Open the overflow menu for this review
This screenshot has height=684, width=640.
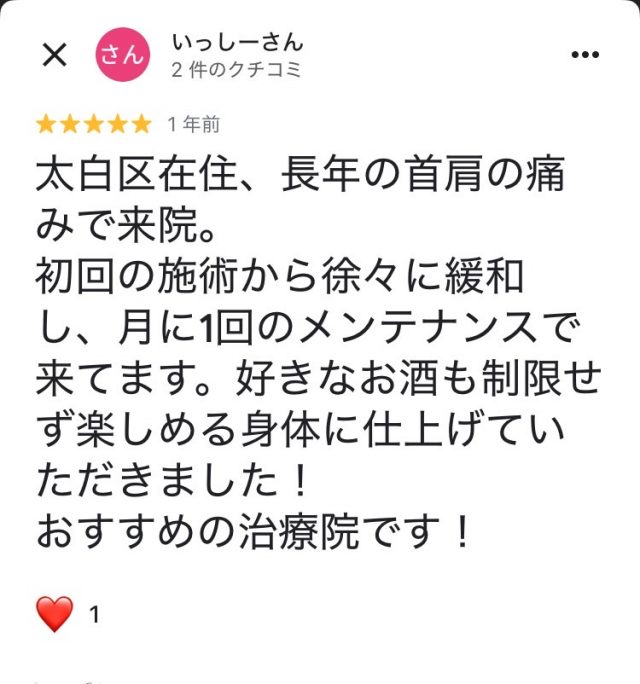click(585, 55)
